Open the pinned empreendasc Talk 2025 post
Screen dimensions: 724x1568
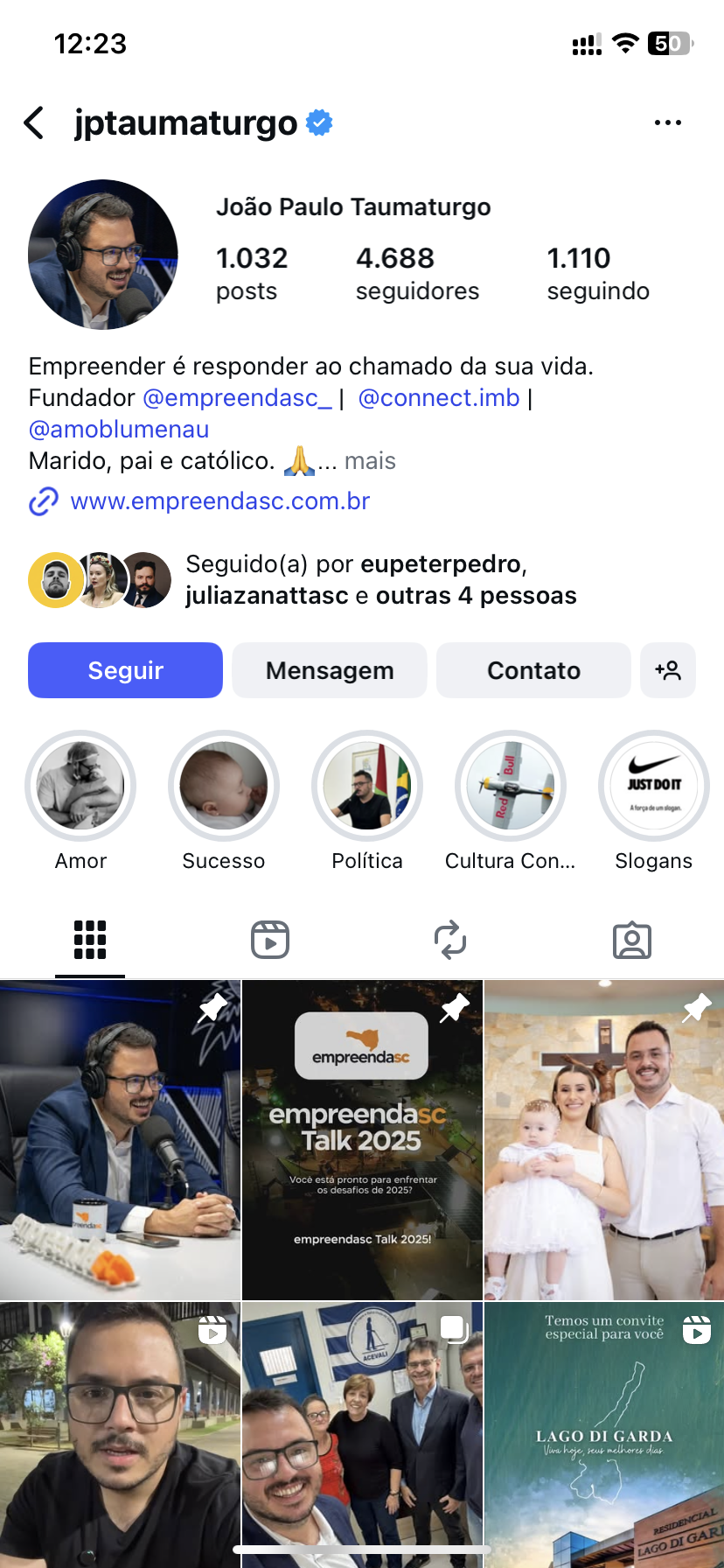click(x=362, y=1140)
